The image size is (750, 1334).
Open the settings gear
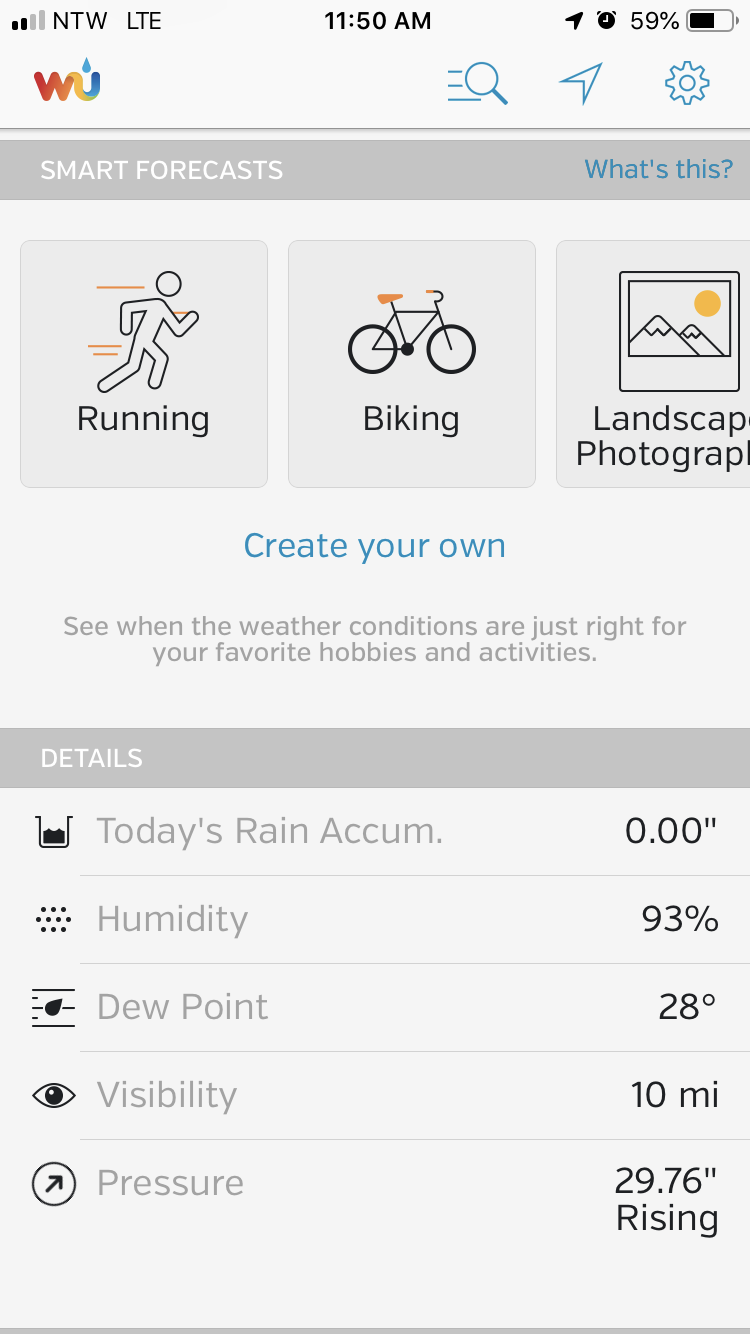click(x=687, y=84)
